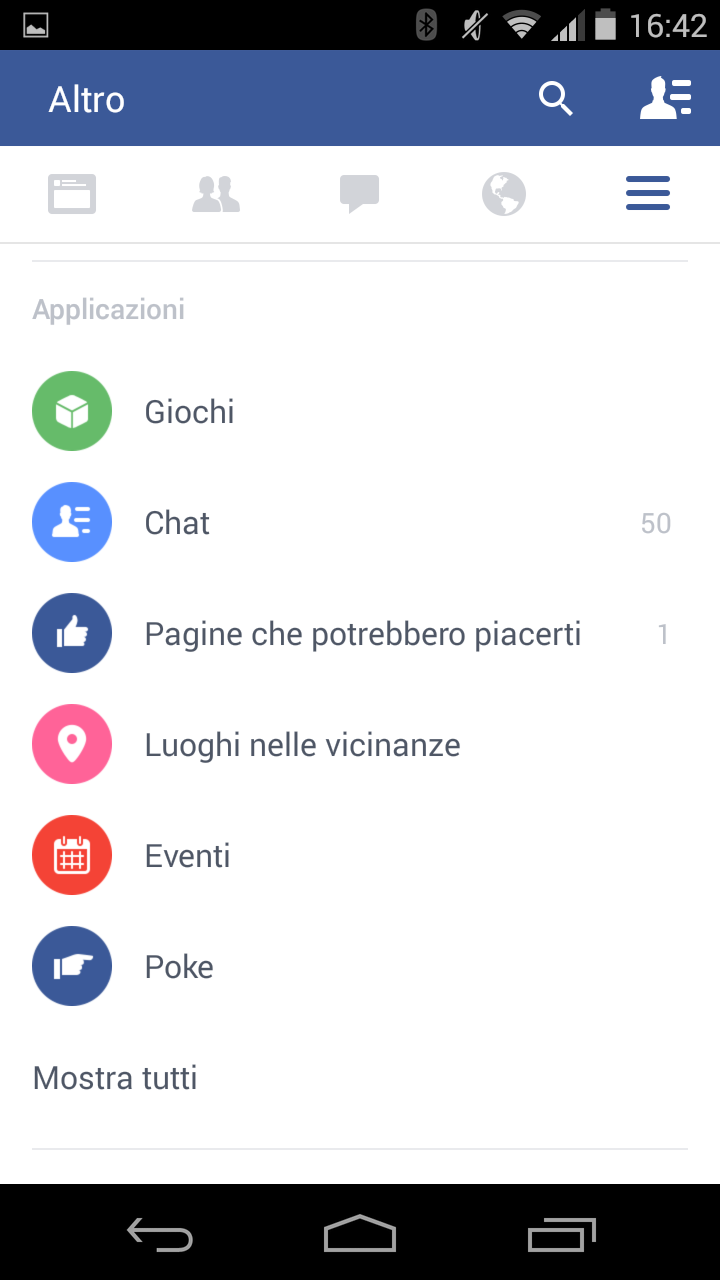Image resolution: width=720 pixels, height=1280 pixels.
Task: Open the friends list sidebar icon
Action: coord(666,99)
